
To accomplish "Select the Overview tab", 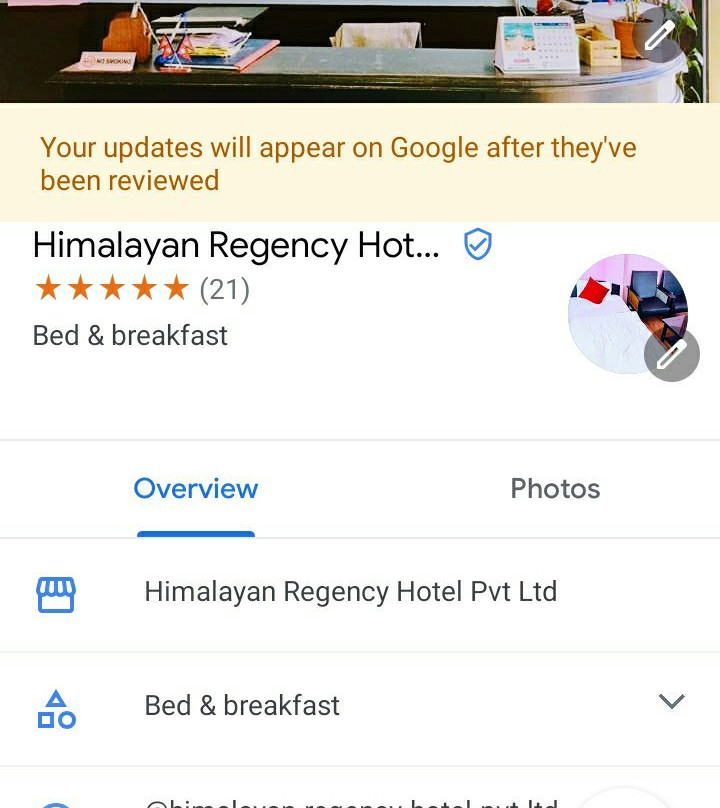I will (195, 489).
